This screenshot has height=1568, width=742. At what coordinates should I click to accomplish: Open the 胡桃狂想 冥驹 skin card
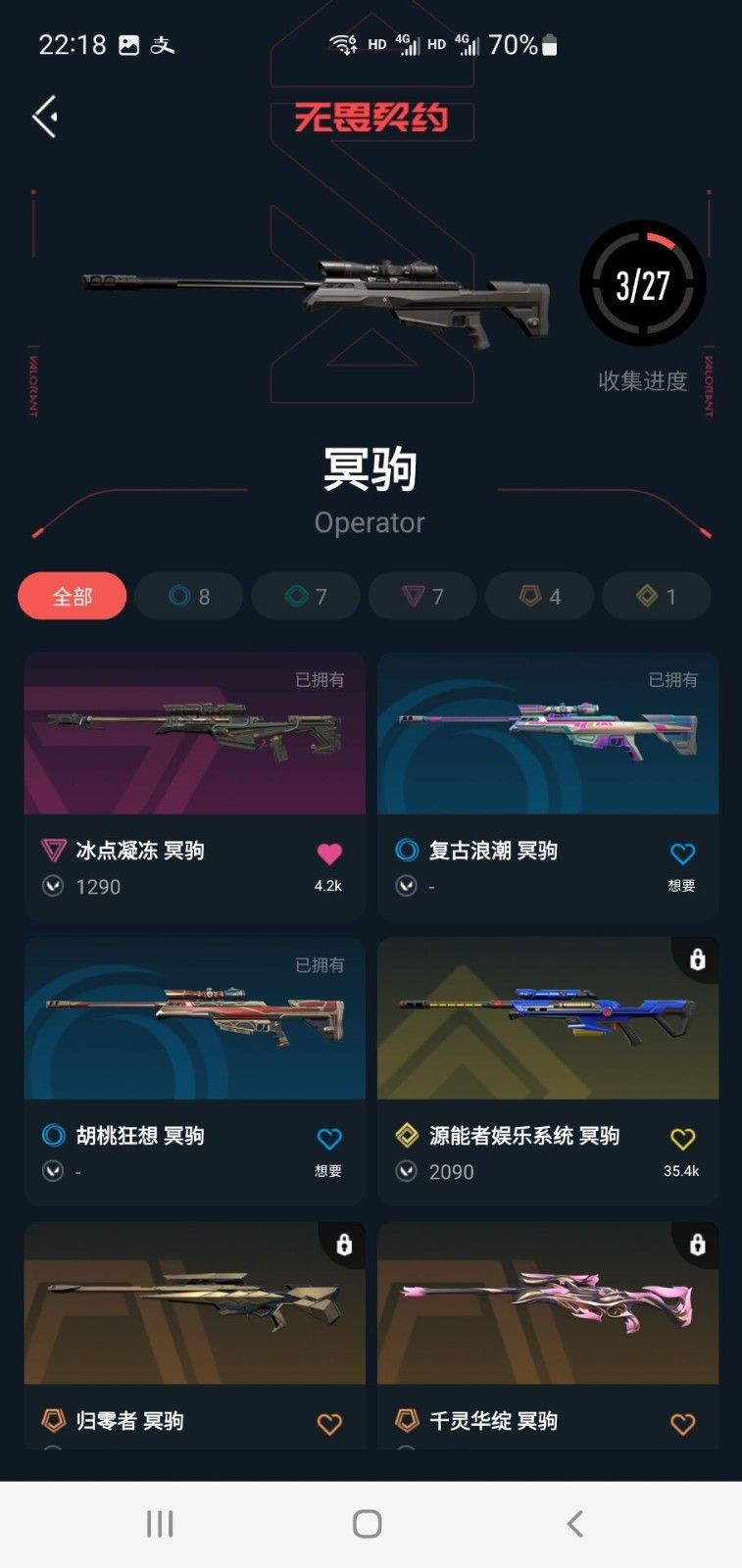(194, 1019)
